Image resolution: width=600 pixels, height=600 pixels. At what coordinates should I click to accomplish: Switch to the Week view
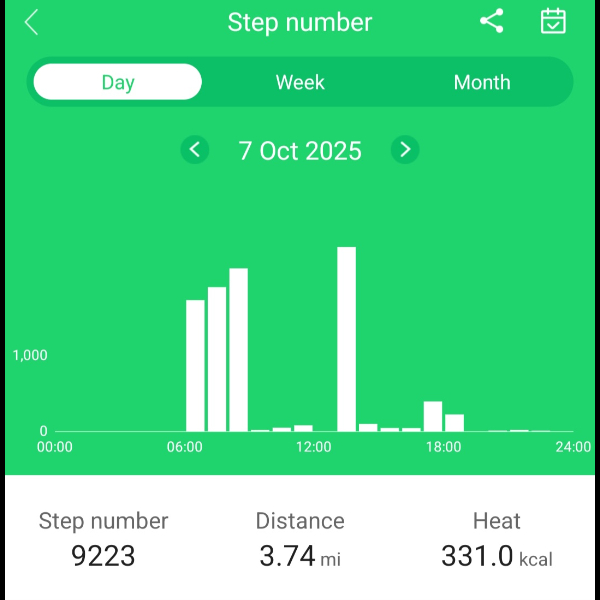[x=300, y=82]
